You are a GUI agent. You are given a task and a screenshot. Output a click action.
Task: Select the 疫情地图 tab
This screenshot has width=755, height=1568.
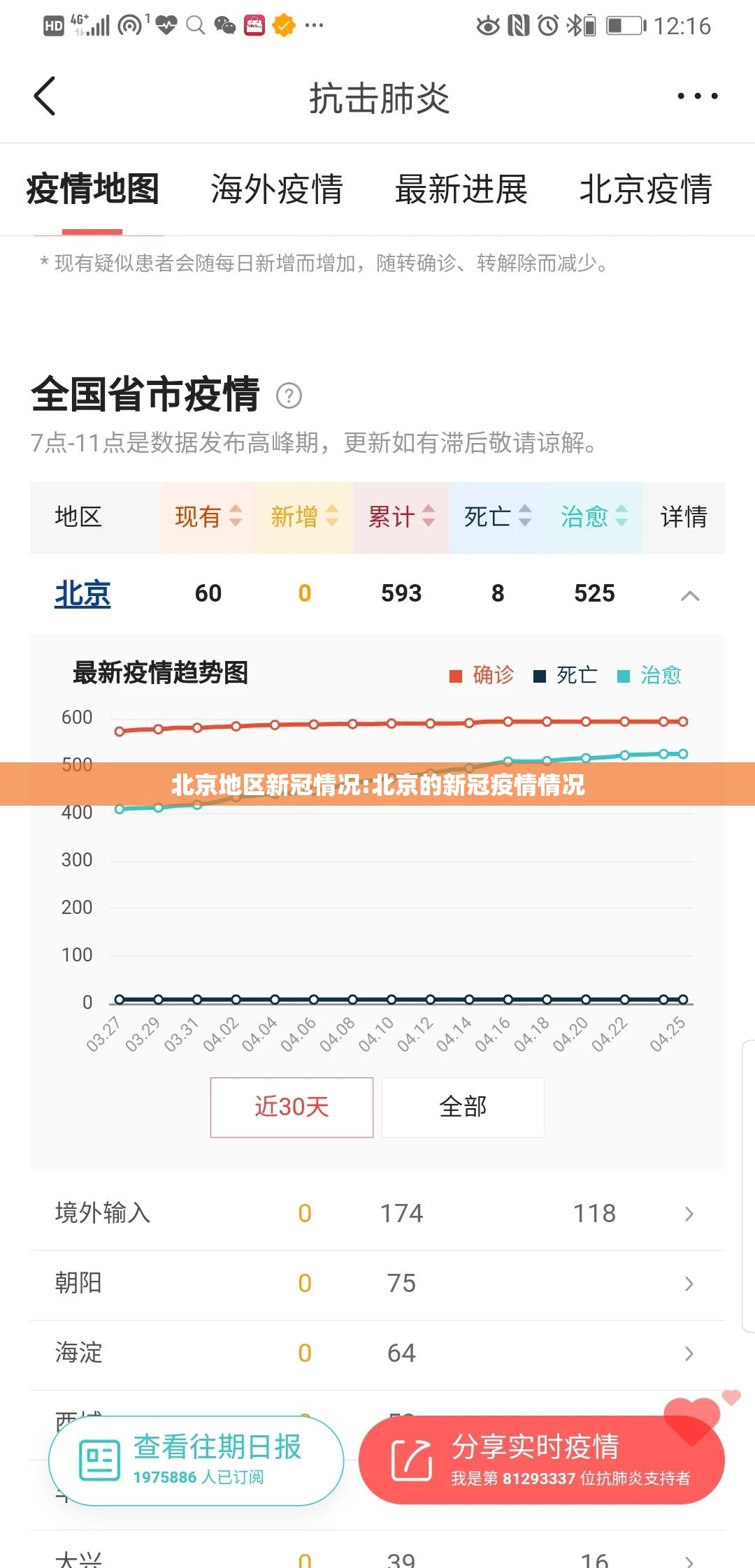point(93,189)
